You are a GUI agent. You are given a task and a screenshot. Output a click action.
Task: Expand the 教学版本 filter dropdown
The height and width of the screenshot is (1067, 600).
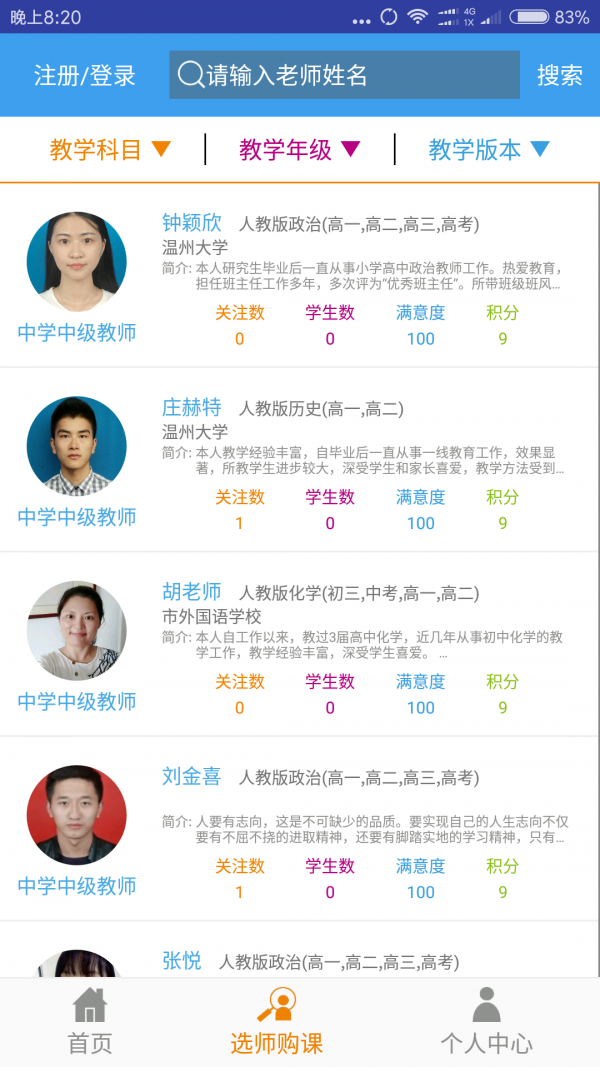click(x=489, y=150)
